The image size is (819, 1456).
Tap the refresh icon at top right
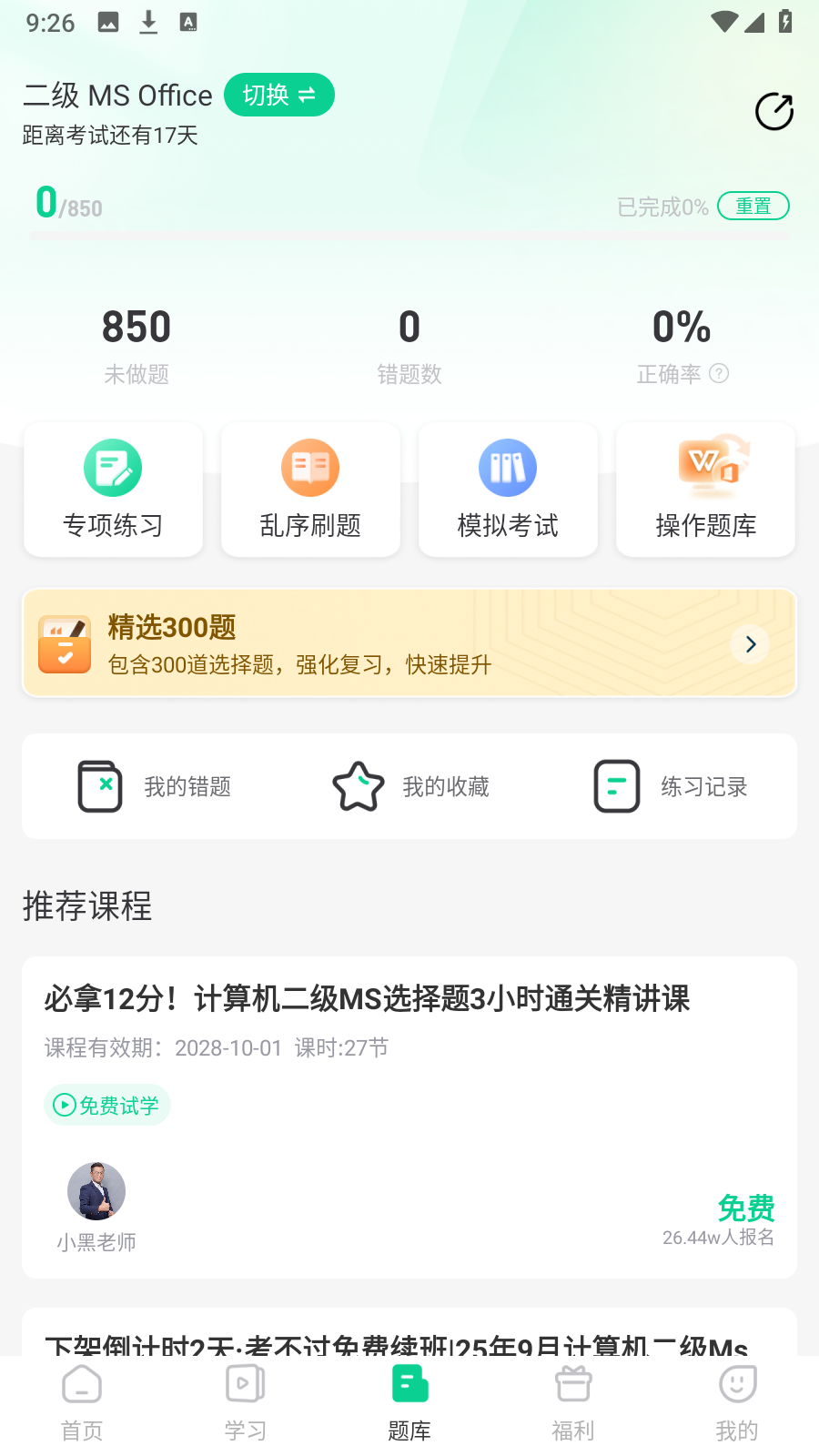click(x=773, y=111)
